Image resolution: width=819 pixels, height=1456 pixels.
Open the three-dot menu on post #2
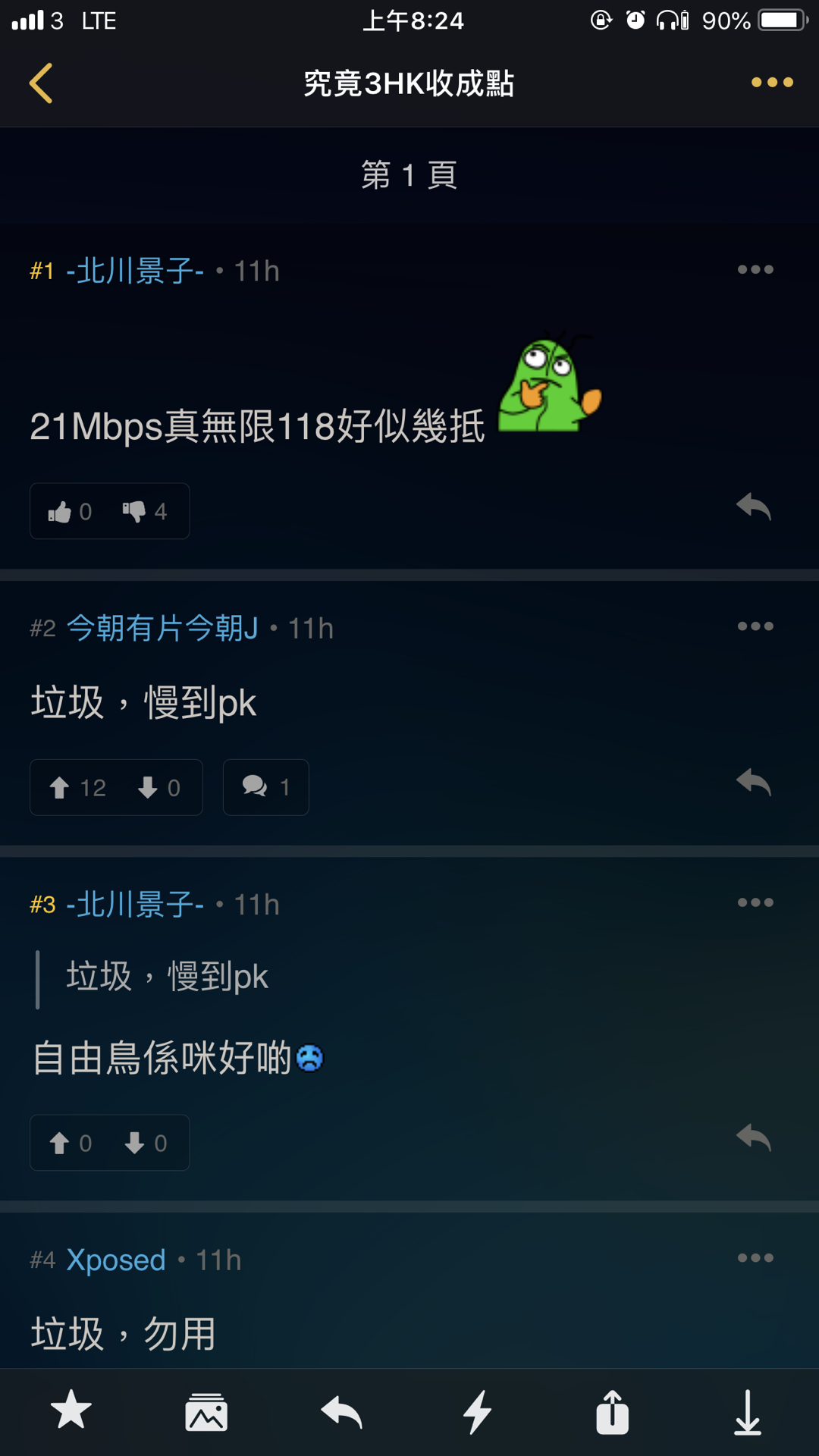tap(755, 626)
